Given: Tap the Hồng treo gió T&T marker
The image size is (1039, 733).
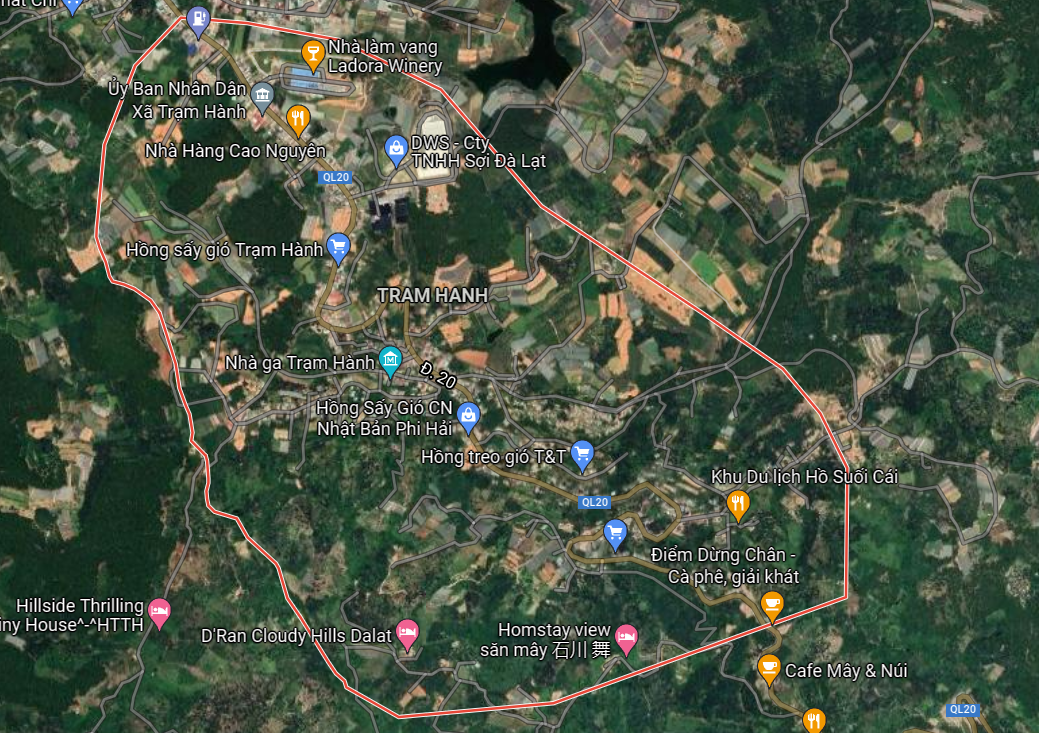Looking at the screenshot, I should click(x=582, y=455).
